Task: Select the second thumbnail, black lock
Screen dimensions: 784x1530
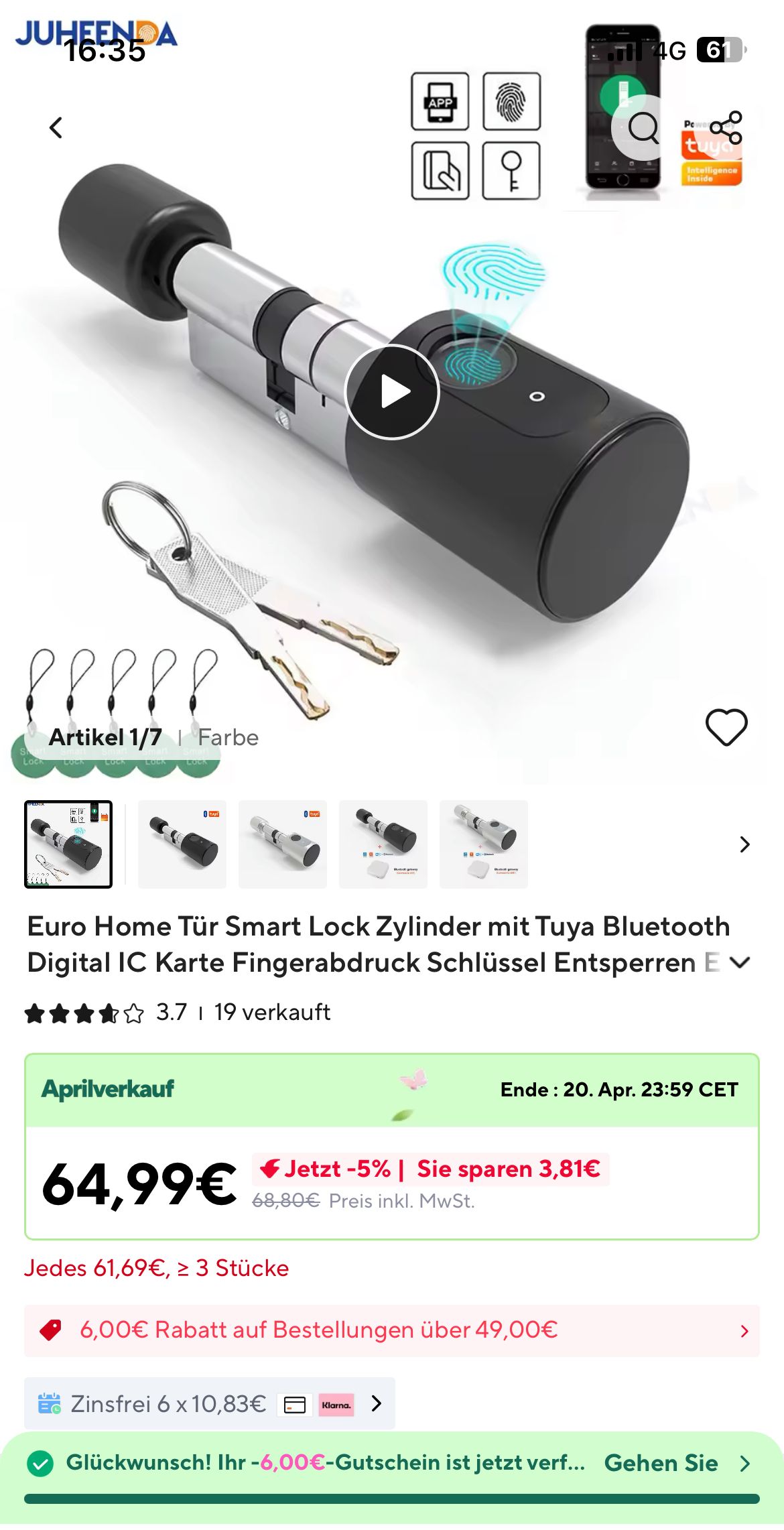Action: [182, 844]
